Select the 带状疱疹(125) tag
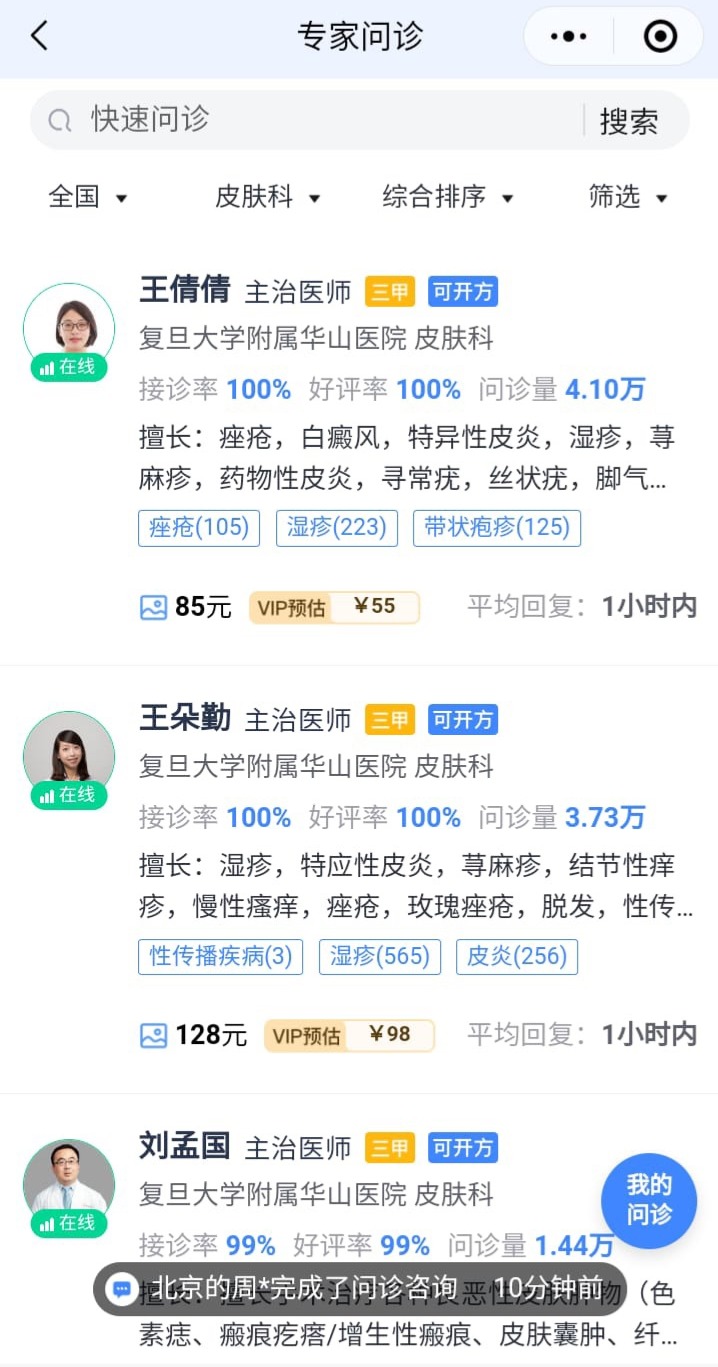The height and width of the screenshot is (1367, 718). coord(497,527)
